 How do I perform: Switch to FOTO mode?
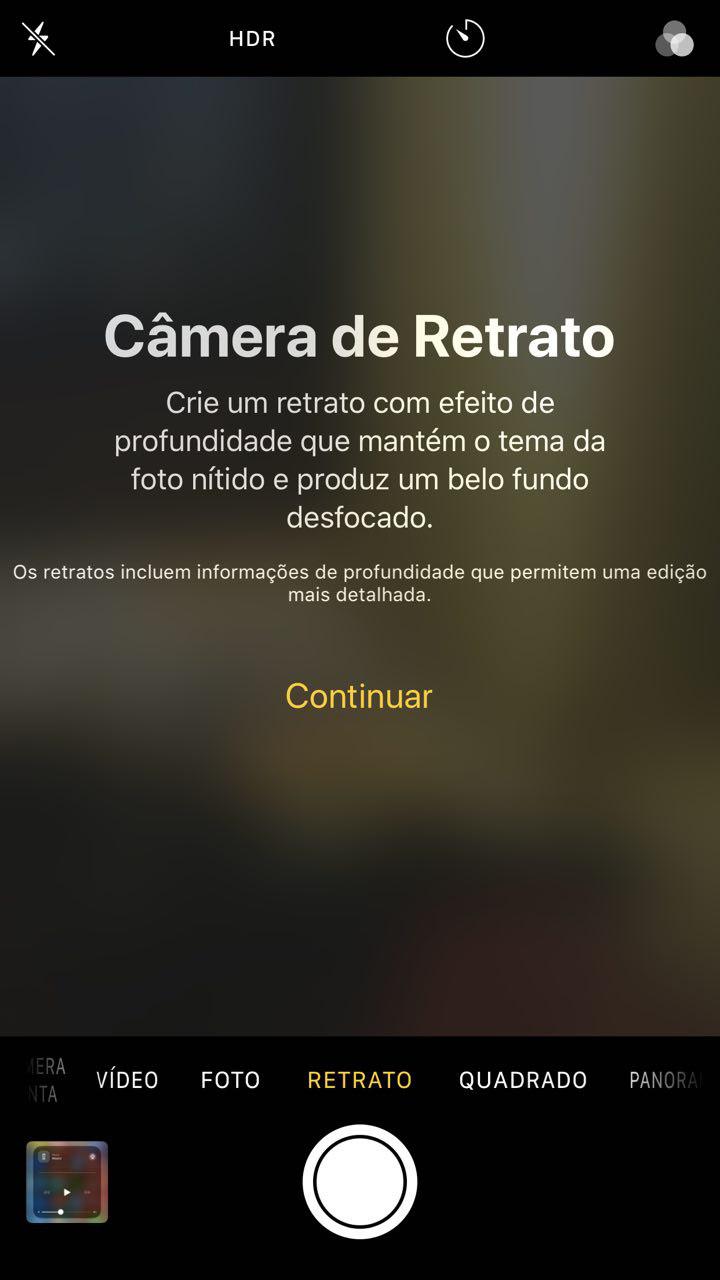(x=229, y=1080)
